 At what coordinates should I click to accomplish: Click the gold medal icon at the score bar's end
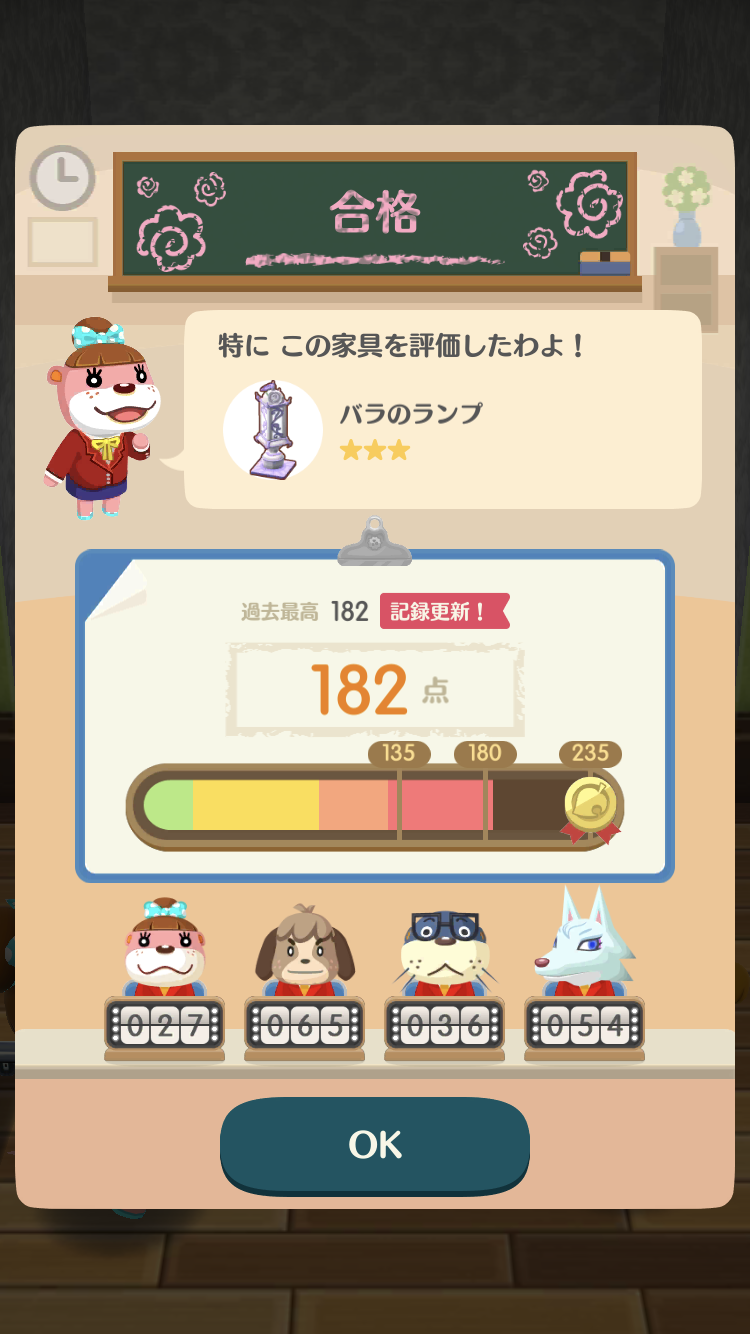(592, 805)
